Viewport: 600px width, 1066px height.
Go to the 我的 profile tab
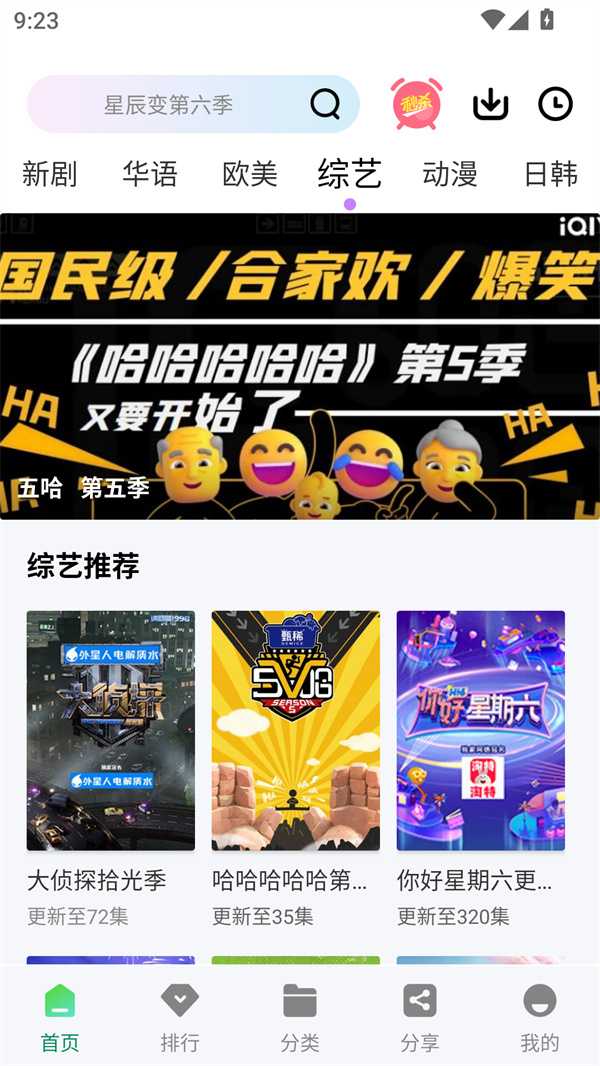pos(539,1016)
